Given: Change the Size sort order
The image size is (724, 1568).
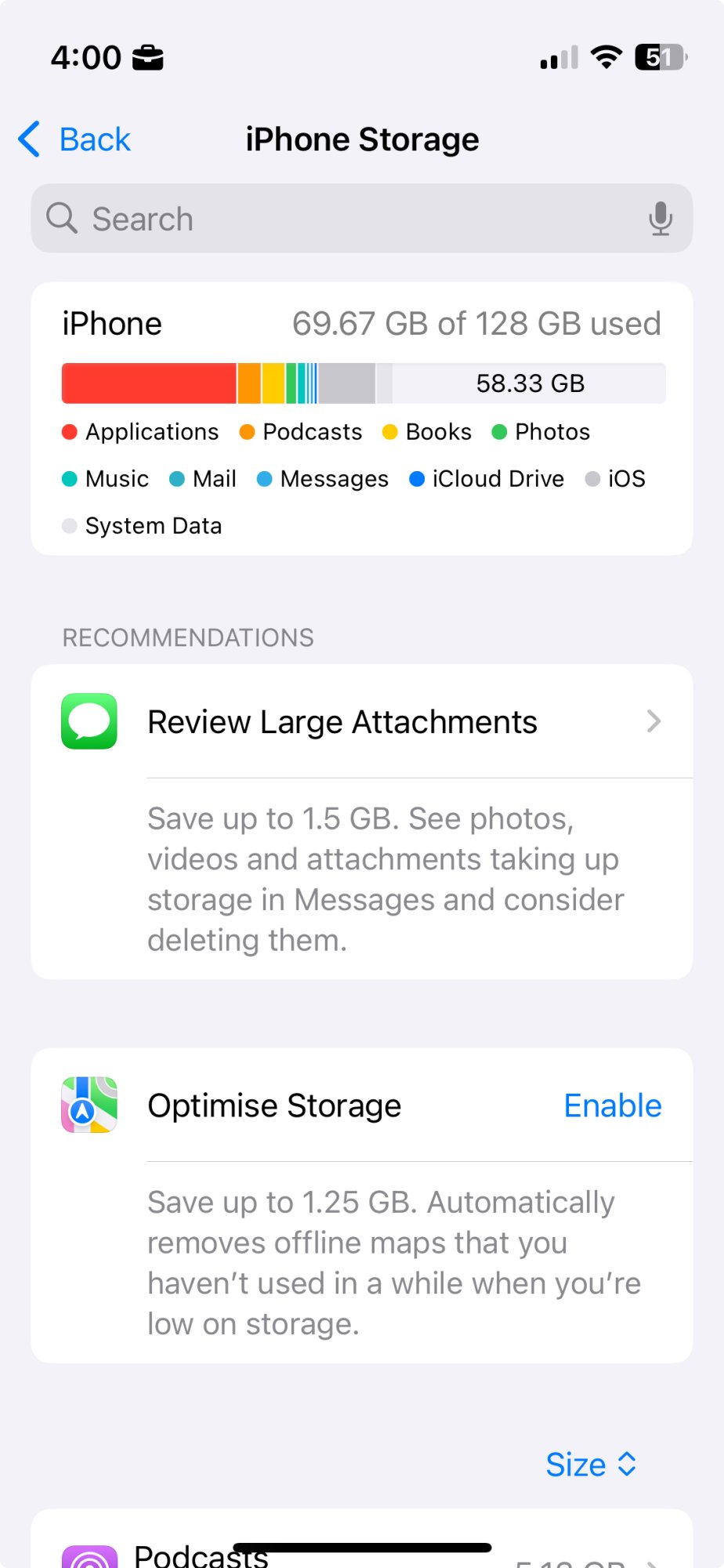Looking at the screenshot, I should [x=591, y=1464].
